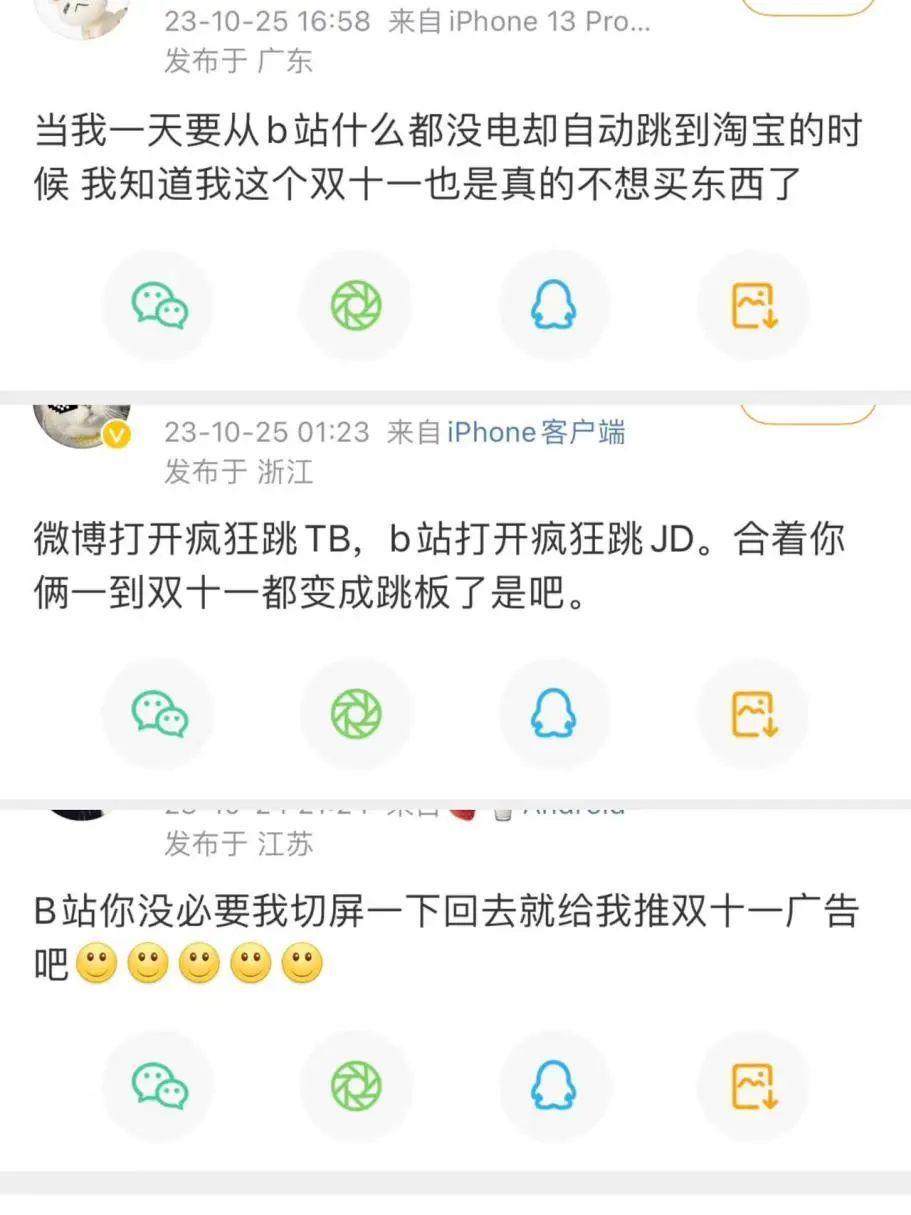Tap the 23-10-25 16:58 timestamp
Viewport: 911px width, 1215px height.
pos(268,21)
